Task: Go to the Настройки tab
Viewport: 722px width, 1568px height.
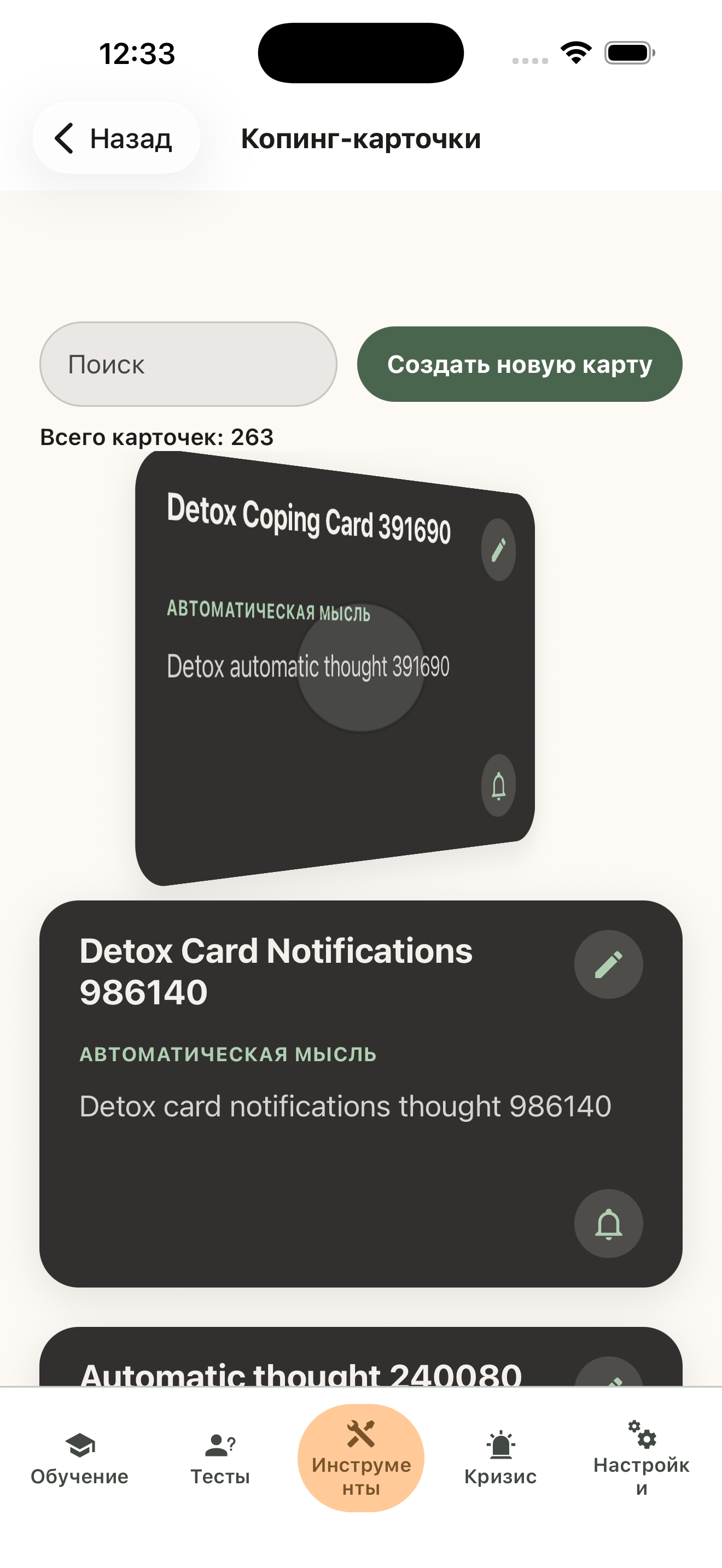Action: [642, 1459]
